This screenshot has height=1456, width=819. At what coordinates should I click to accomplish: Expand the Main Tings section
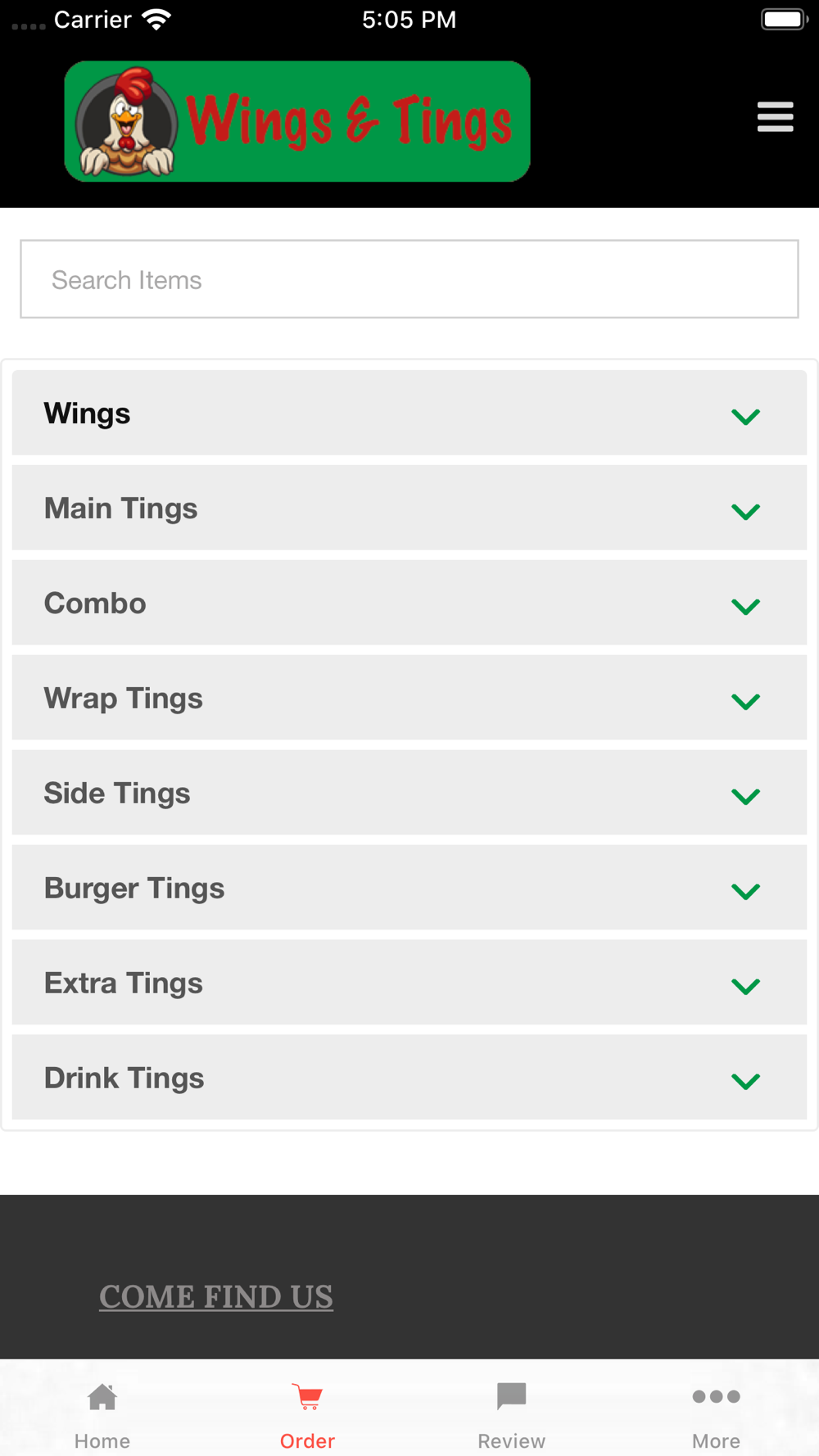(x=409, y=508)
